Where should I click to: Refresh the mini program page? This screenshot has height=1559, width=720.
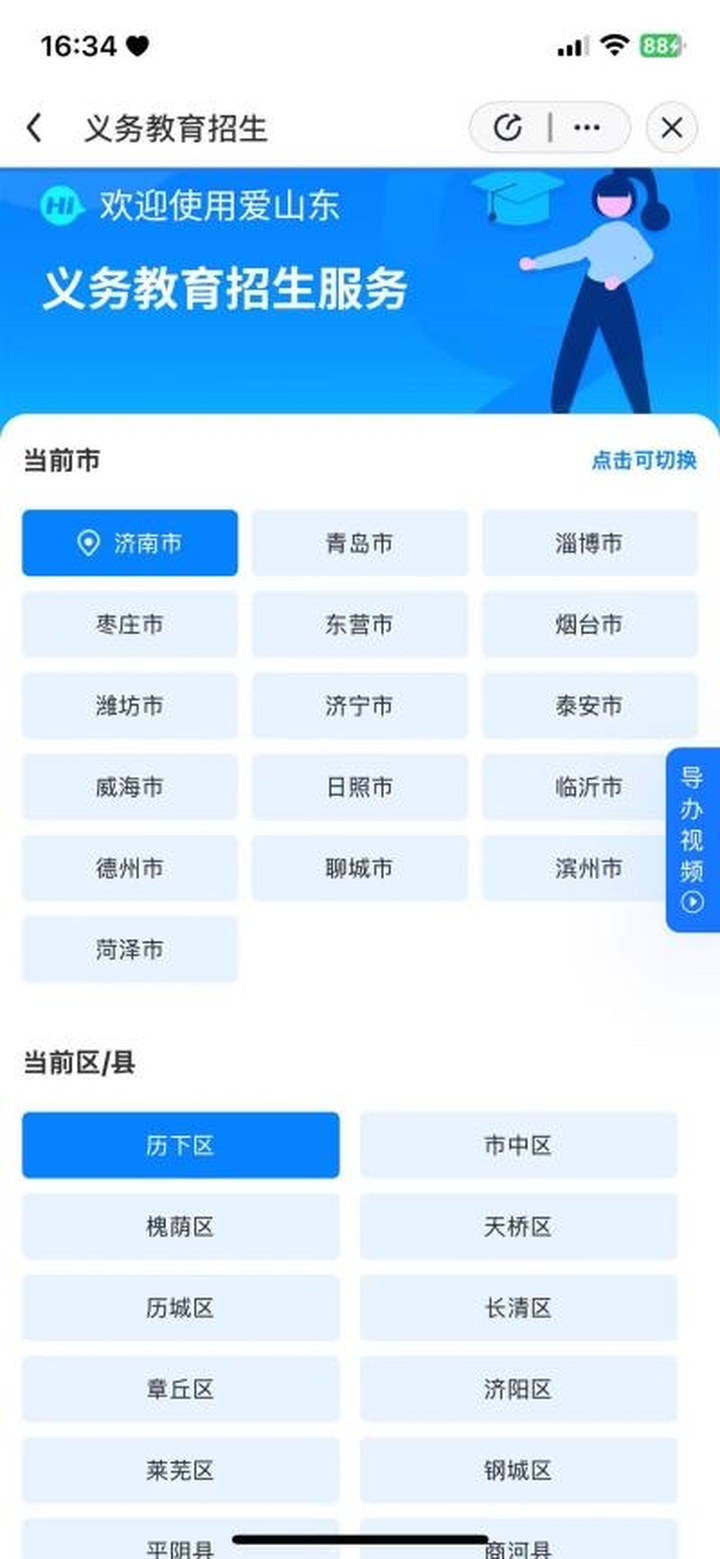508,128
